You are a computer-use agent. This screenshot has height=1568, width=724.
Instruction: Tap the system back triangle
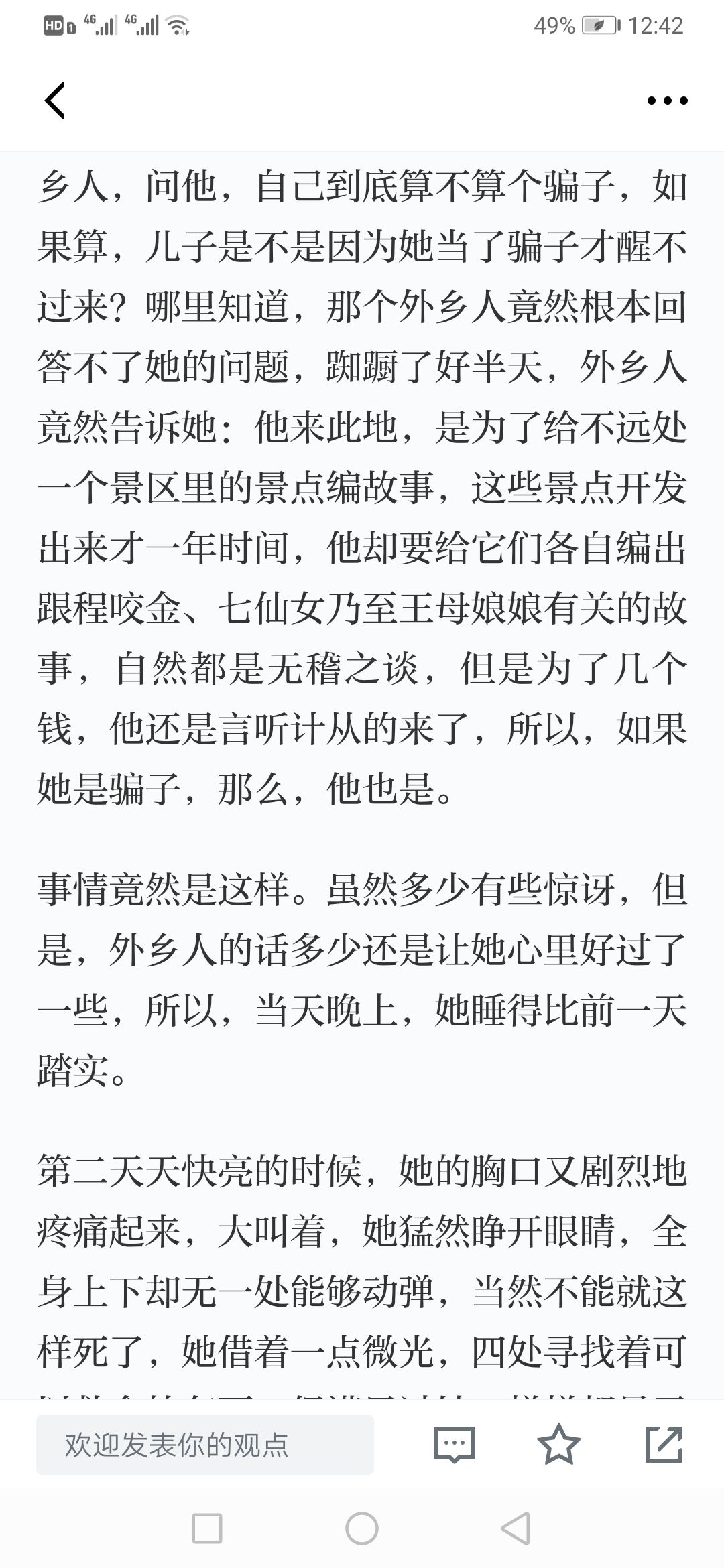(516, 1530)
